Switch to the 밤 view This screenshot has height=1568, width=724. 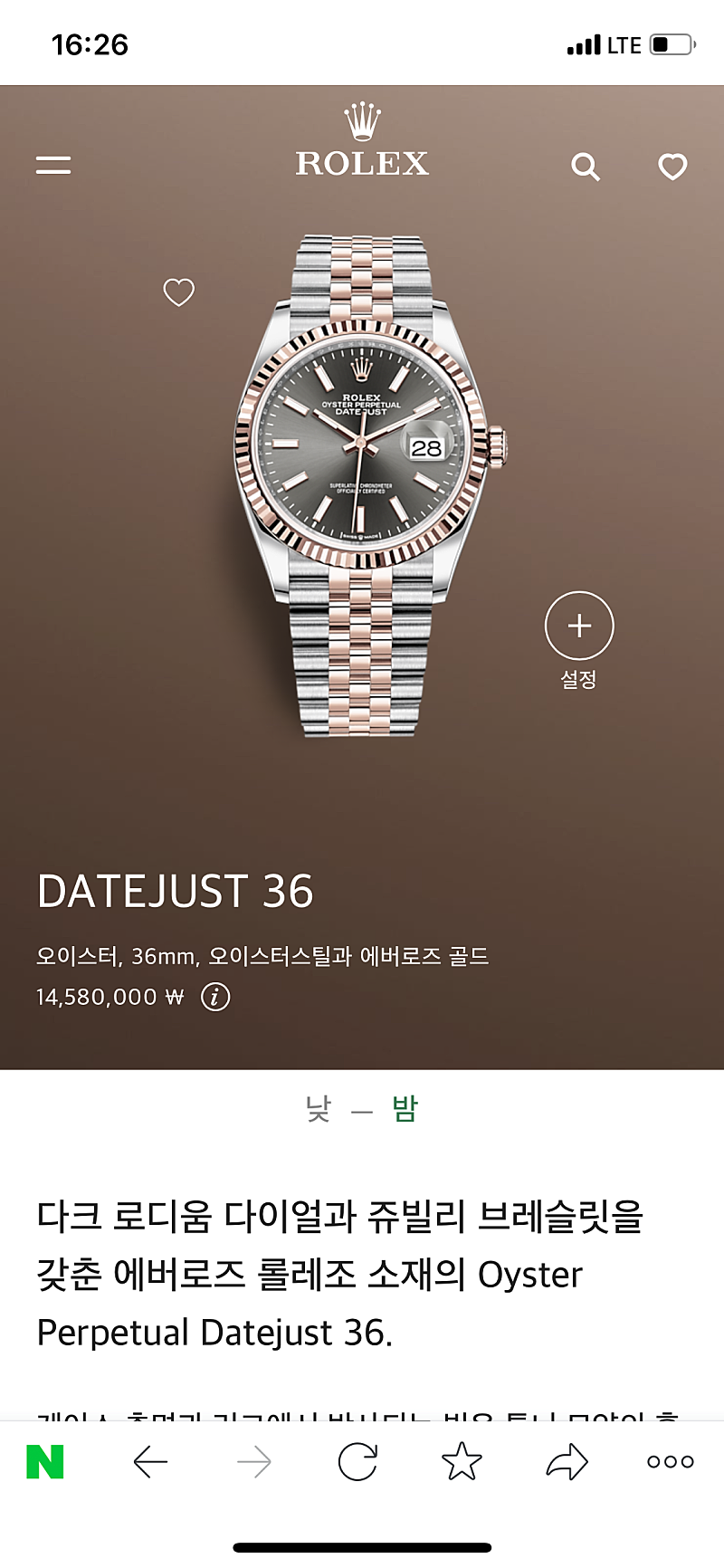(x=405, y=1108)
